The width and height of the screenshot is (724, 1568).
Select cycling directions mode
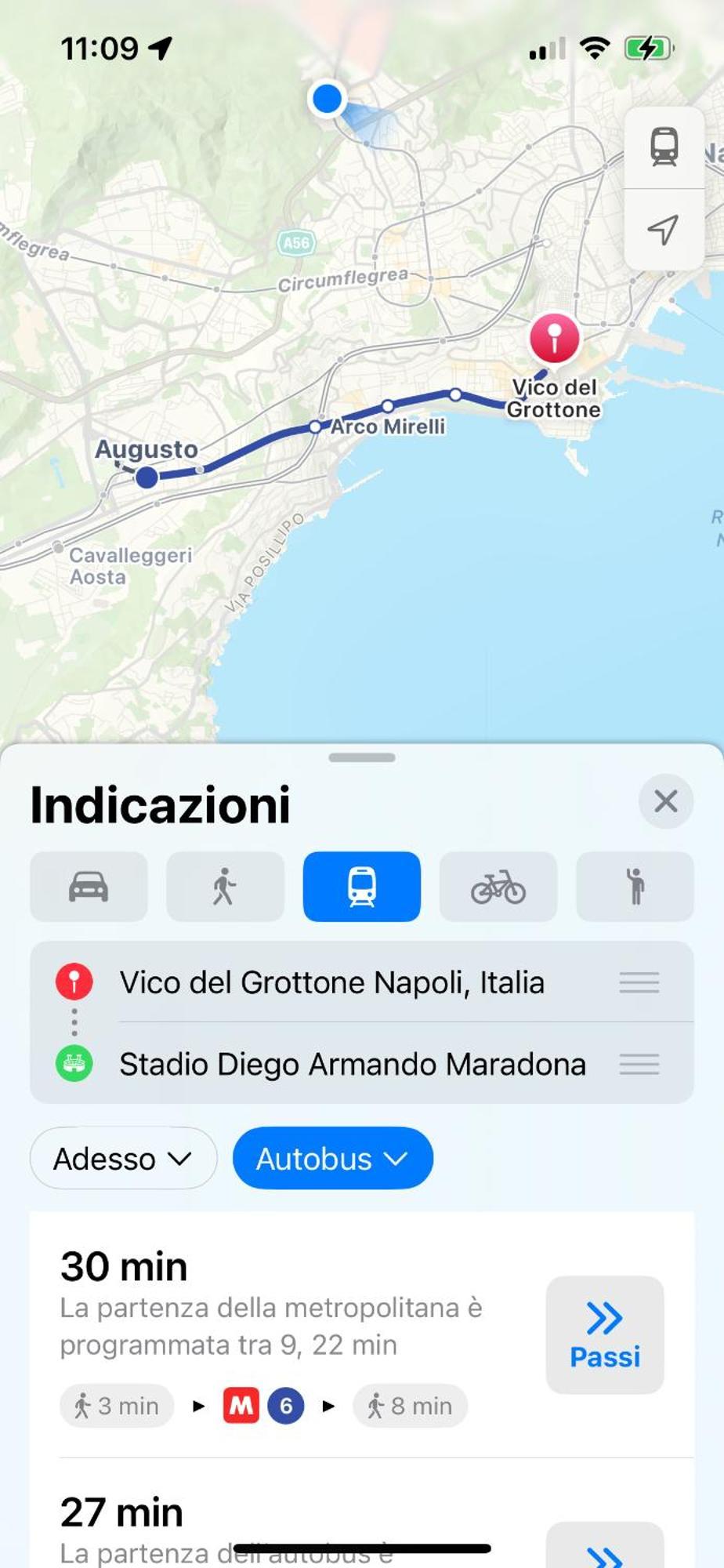(498, 887)
